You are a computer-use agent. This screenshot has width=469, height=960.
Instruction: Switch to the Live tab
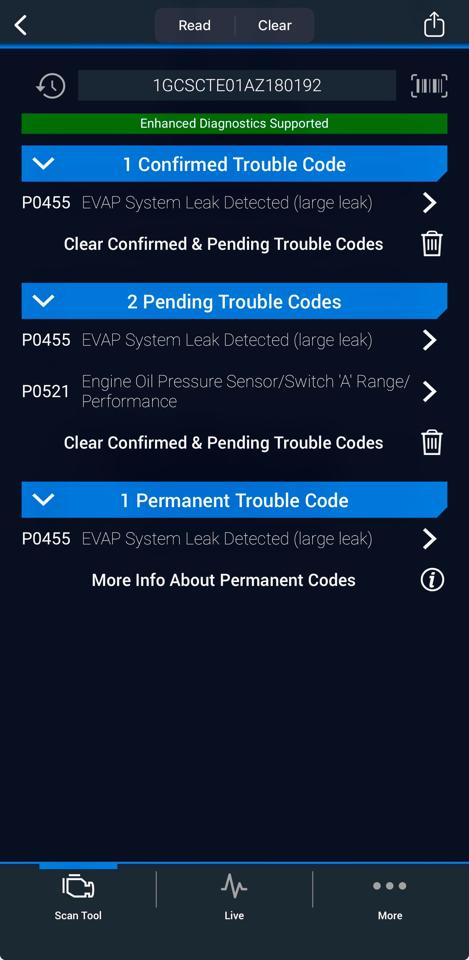[234, 897]
